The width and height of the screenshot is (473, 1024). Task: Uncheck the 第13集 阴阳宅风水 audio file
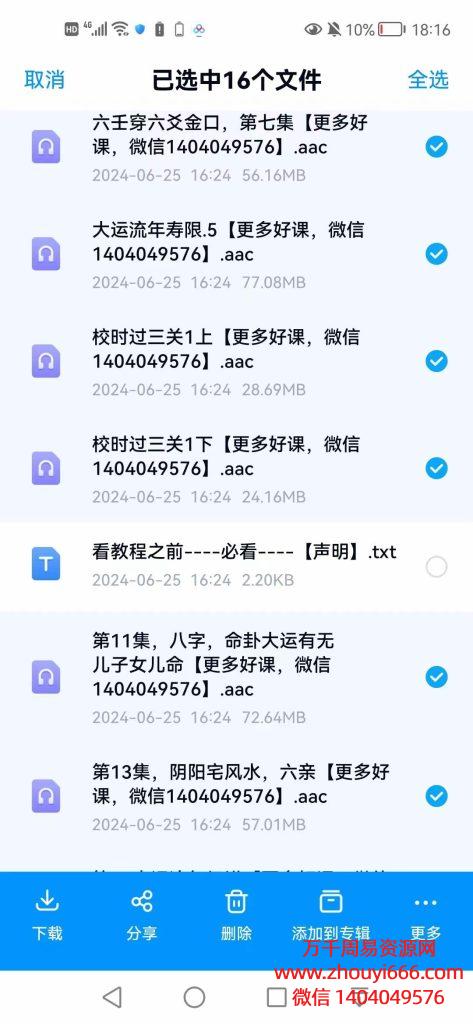click(436, 796)
